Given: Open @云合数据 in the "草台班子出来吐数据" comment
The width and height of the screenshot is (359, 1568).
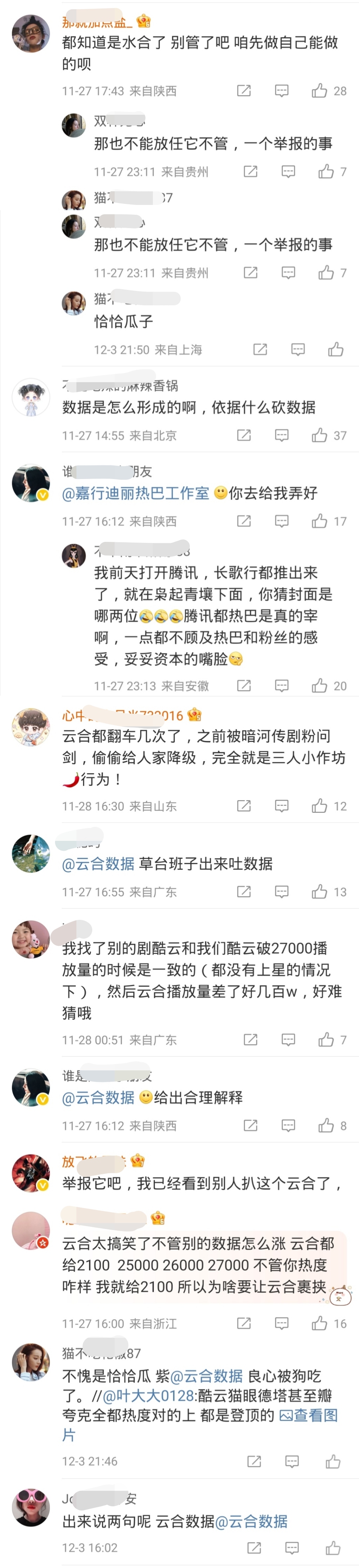Looking at the screenshot, I should [99, 864].
